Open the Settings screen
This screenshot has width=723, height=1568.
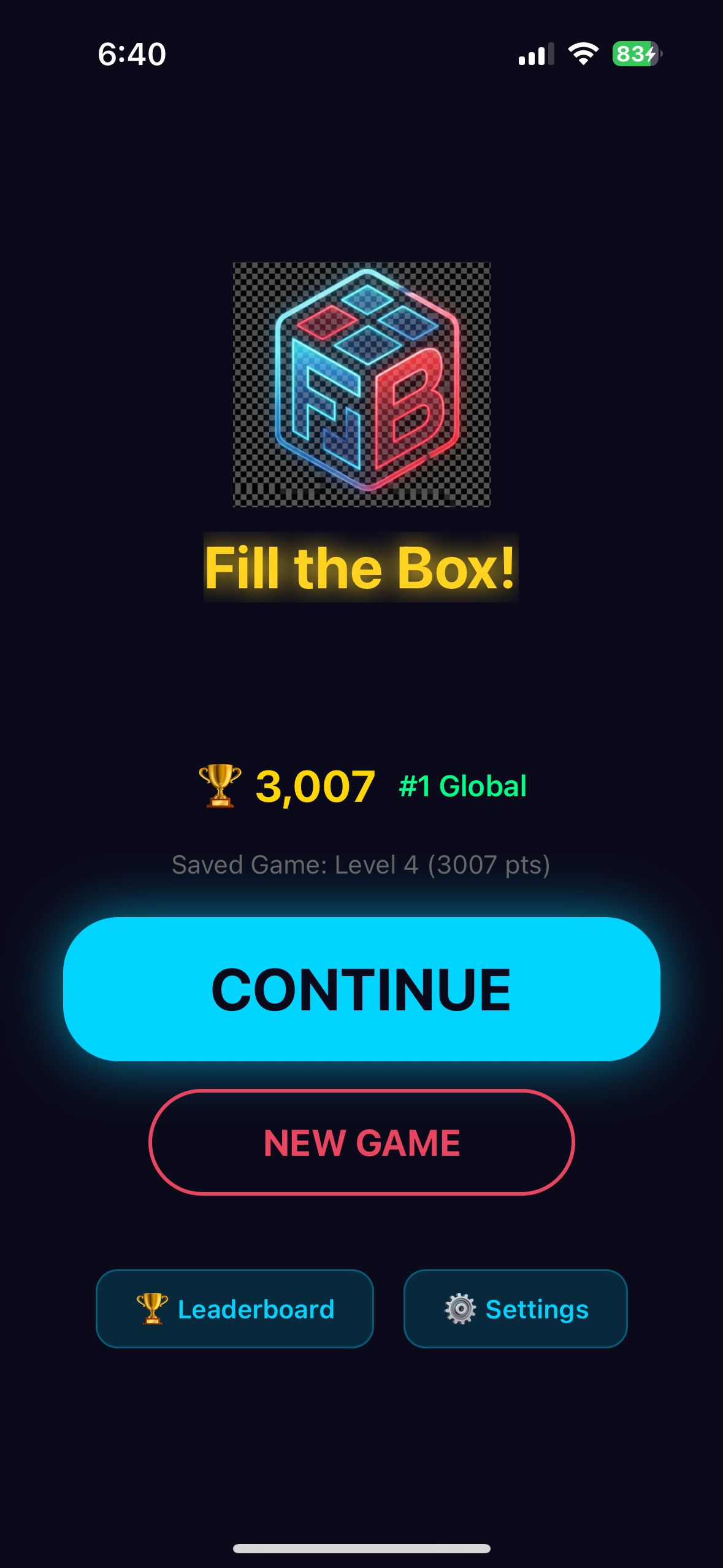pyautogui.click(x=515, y=1309)
